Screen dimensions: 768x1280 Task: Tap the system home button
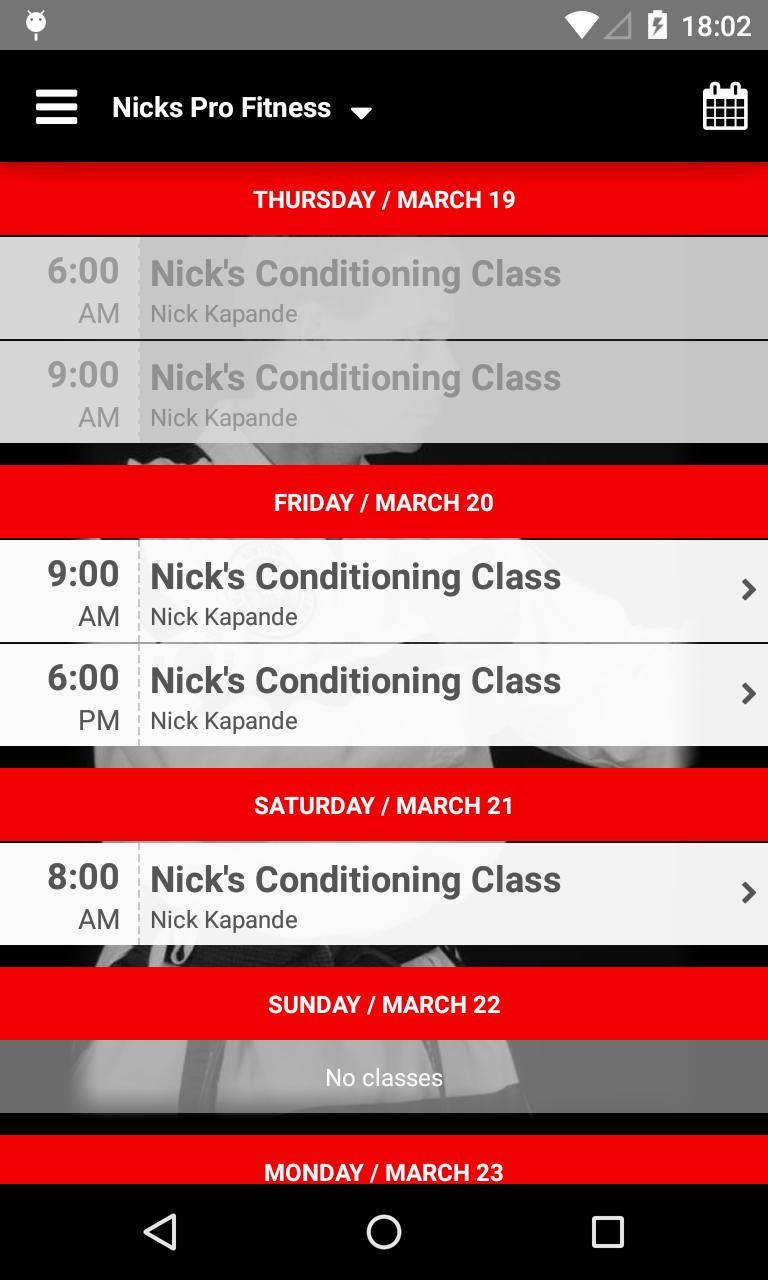[x=384, y=1232]
